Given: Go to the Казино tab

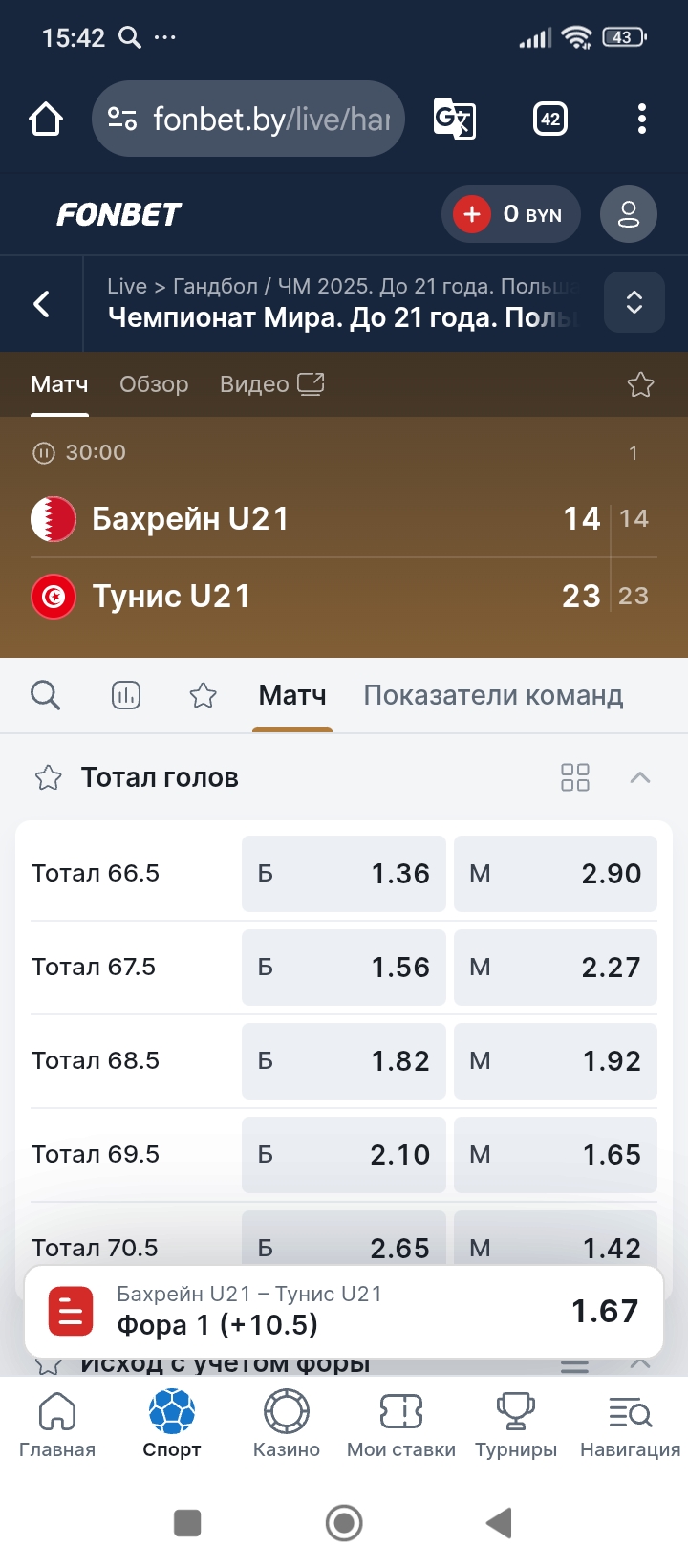Looking at the screenshot, I should [x=287, y=1425].
